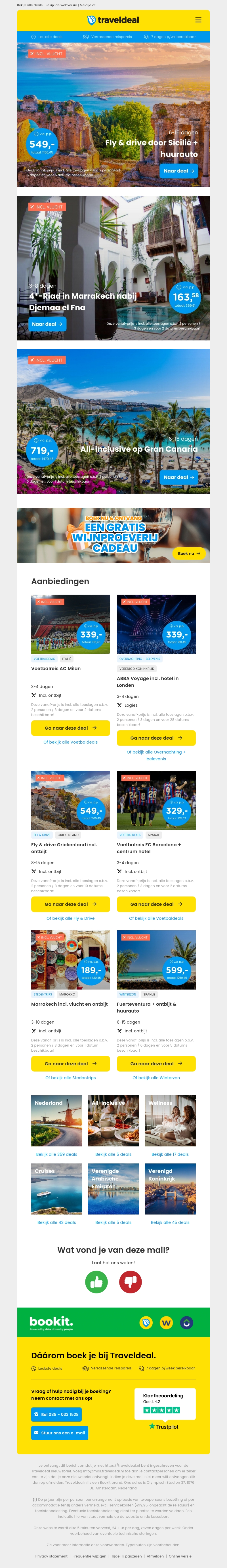Tap Stuur ons een e-mail
This screenshot has width=227, height=1568.
pos(60,1433)
